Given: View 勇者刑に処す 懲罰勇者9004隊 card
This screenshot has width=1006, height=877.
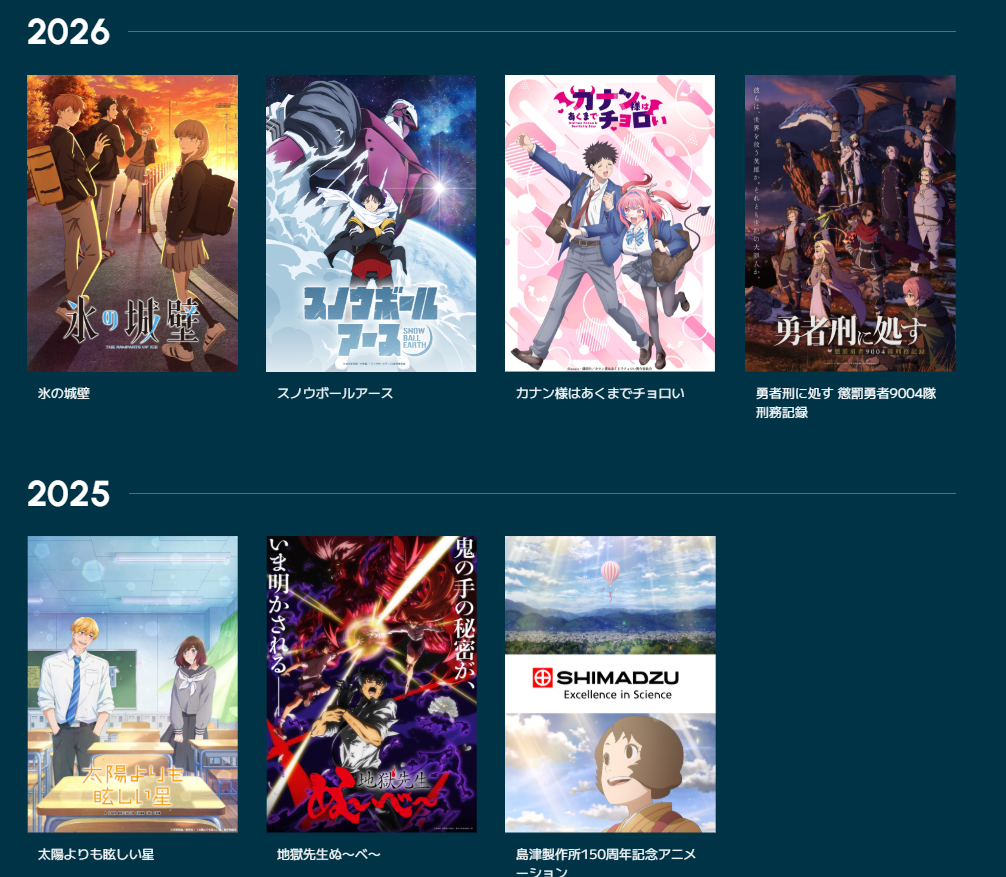Looking at the screenshot, I should (850, 223).
